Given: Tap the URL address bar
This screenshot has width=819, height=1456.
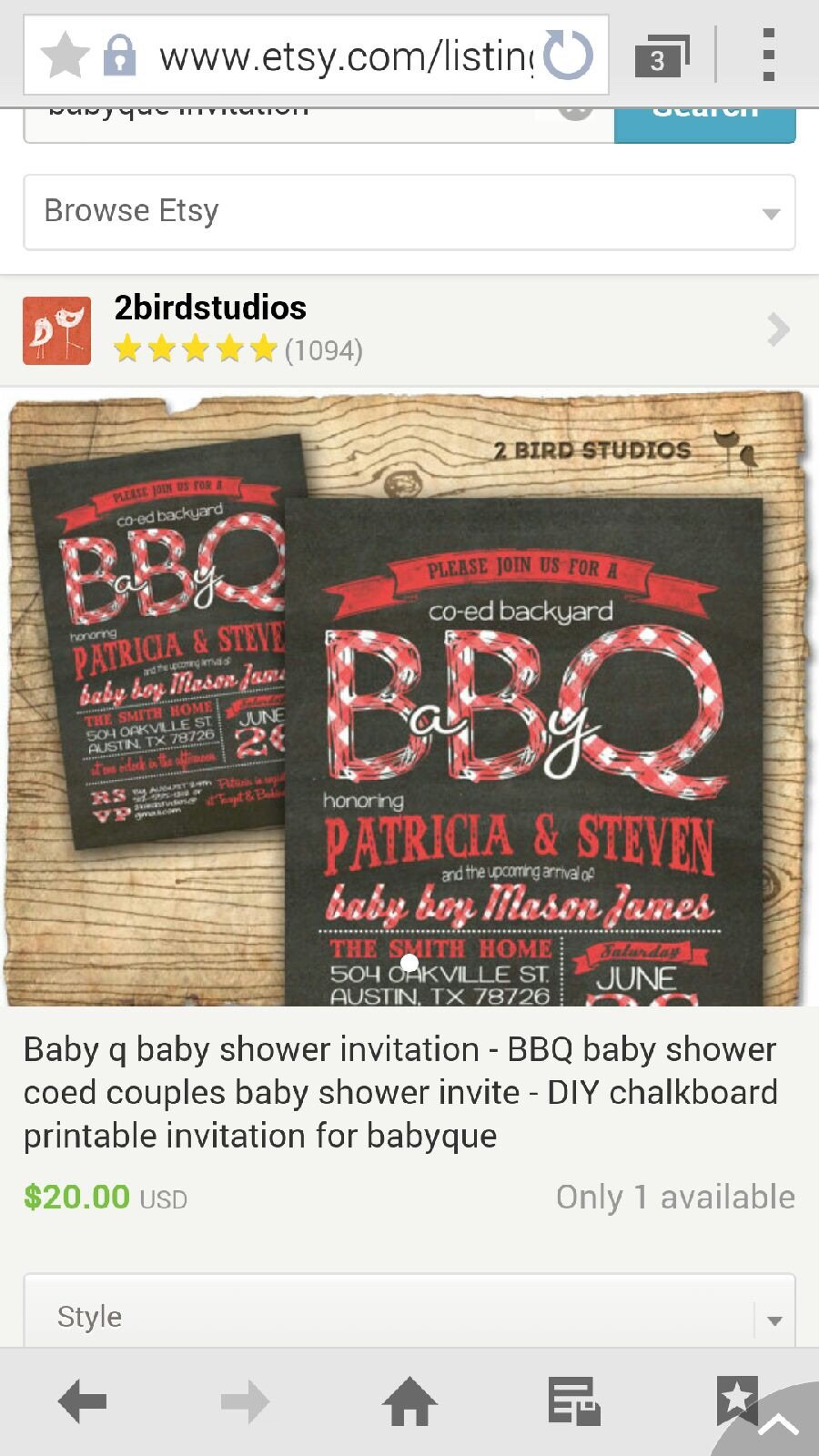Looking at the screenshot, I should click(346, 56).
